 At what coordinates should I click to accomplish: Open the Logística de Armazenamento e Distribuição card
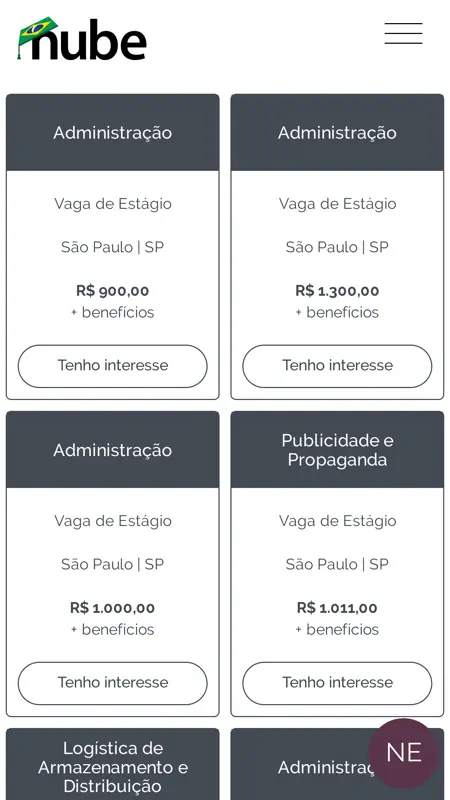[x=113, y=764]
